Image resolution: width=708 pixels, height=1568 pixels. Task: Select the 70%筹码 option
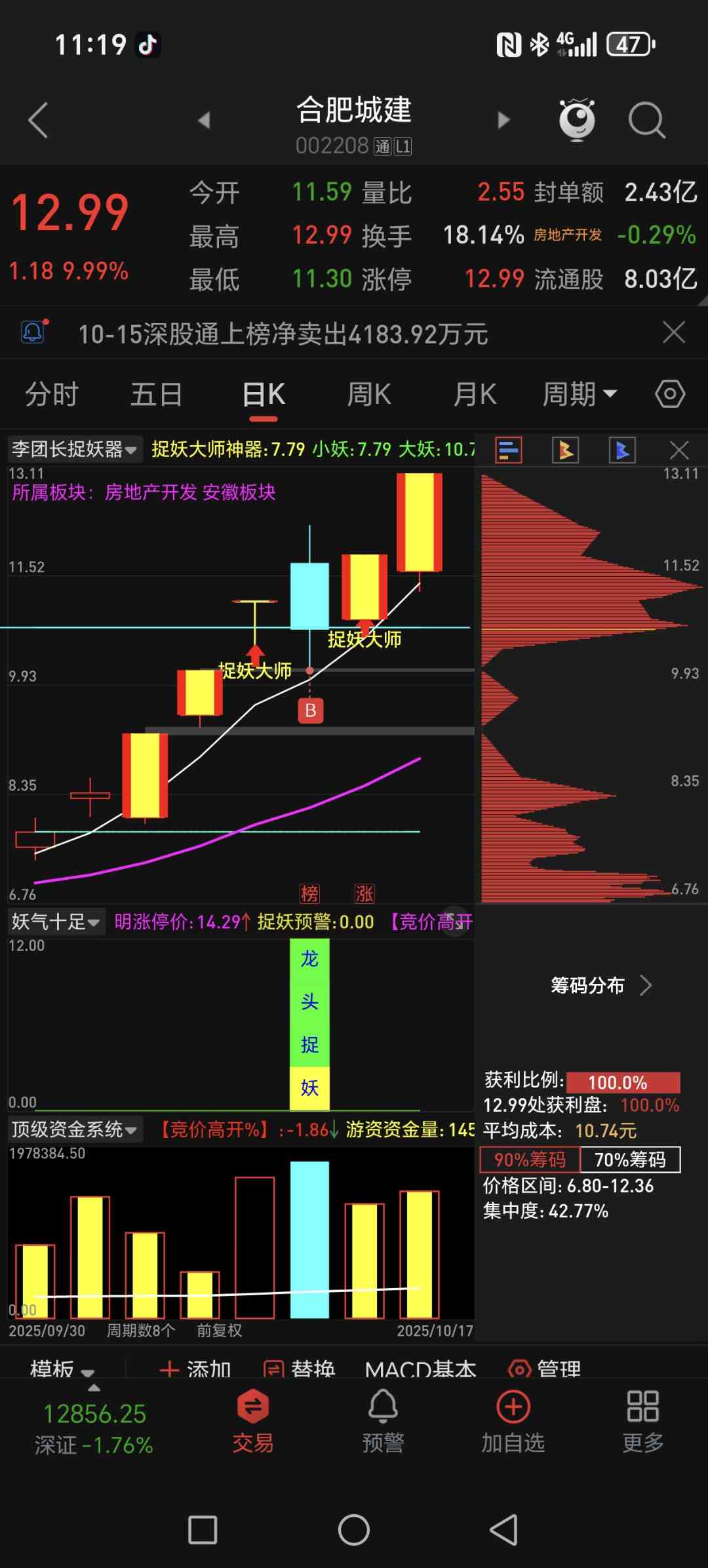[630, 1160]
